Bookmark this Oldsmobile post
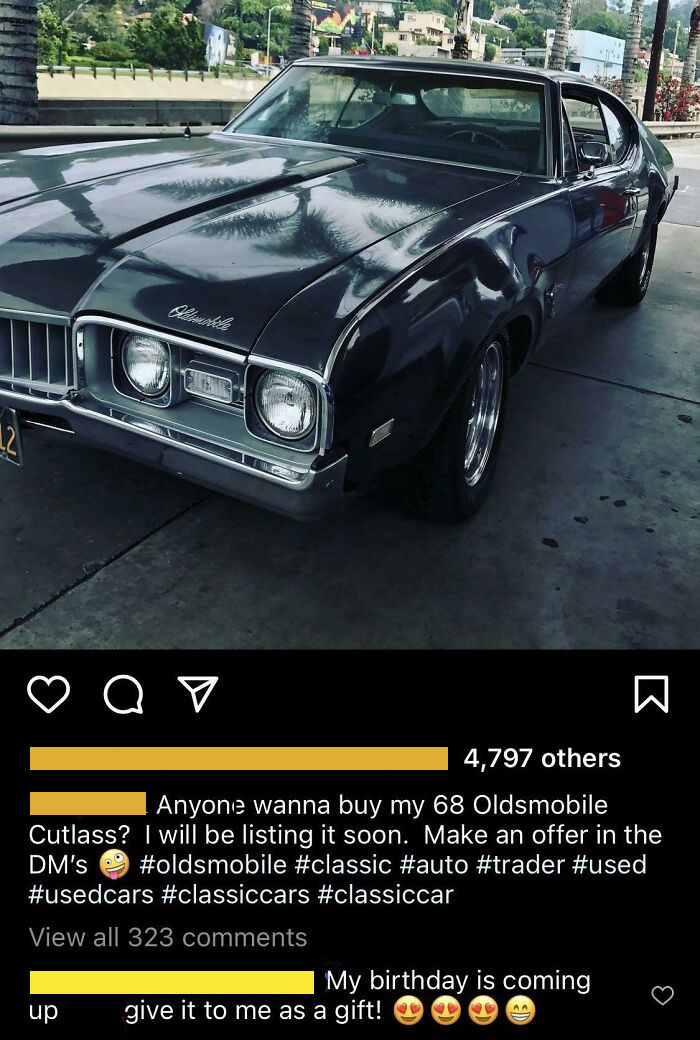This screenshot has width=700, height=1040. pyautogui.click(x=651, y=694)
